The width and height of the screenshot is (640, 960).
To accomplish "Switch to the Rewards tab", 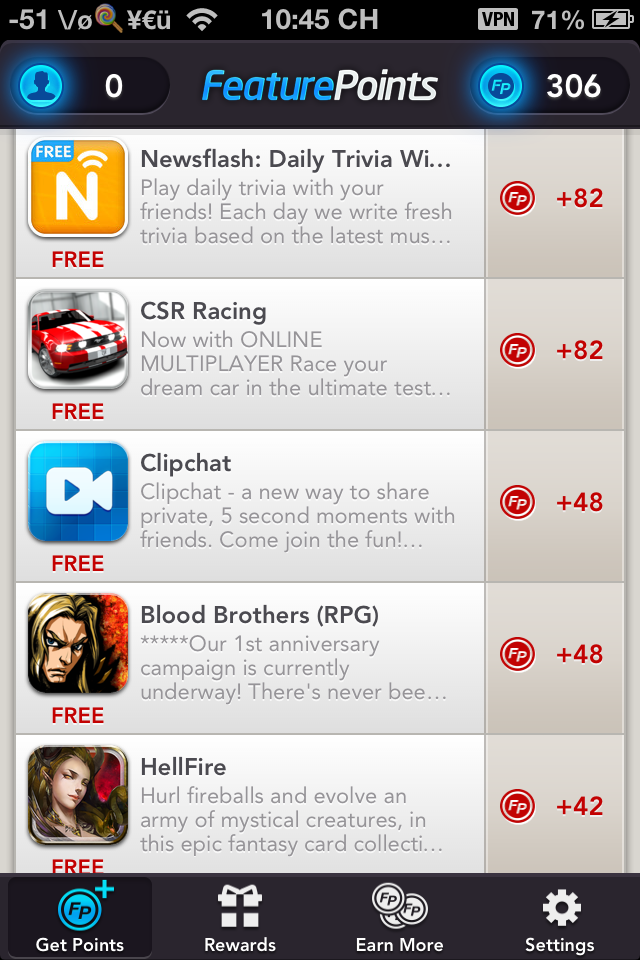I will pos(240,918).
